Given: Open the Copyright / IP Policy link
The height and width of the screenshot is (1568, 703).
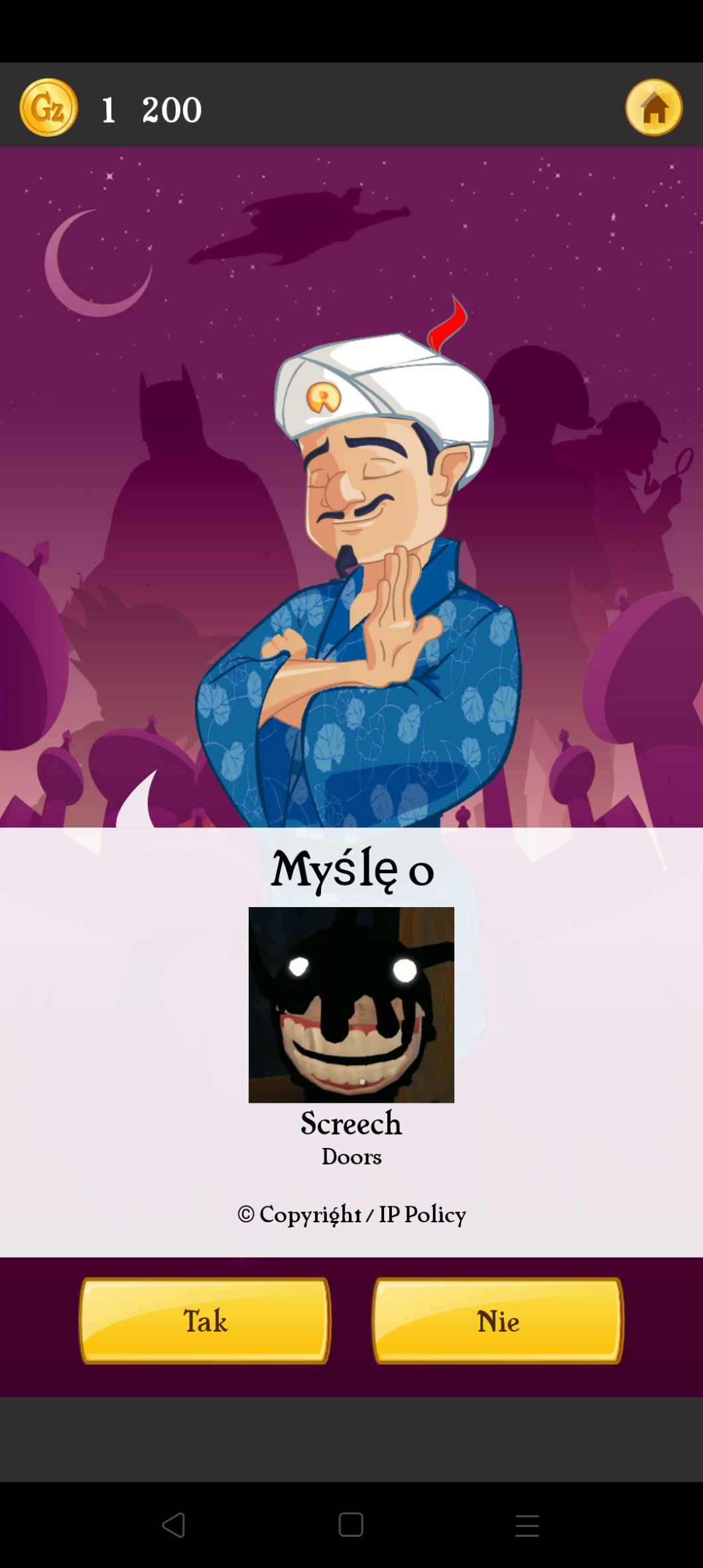Looking at the screenshot, I should pyautogui.click(x=351, y=1214).
